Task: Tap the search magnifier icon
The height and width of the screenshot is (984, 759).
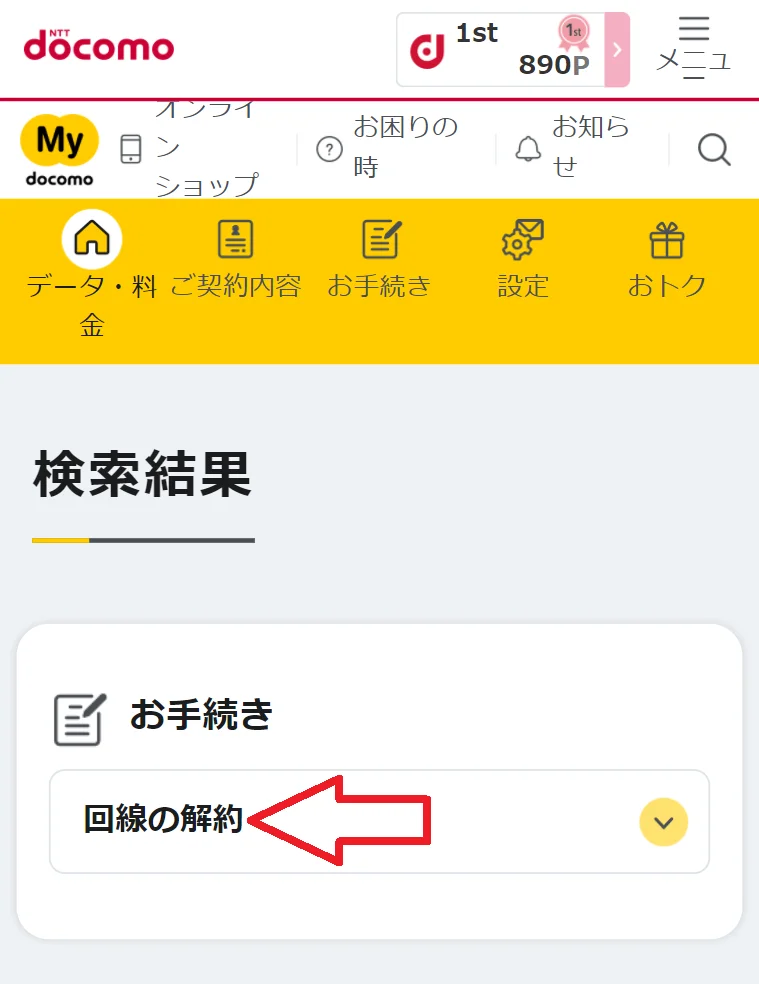Action: coord(714,150)
